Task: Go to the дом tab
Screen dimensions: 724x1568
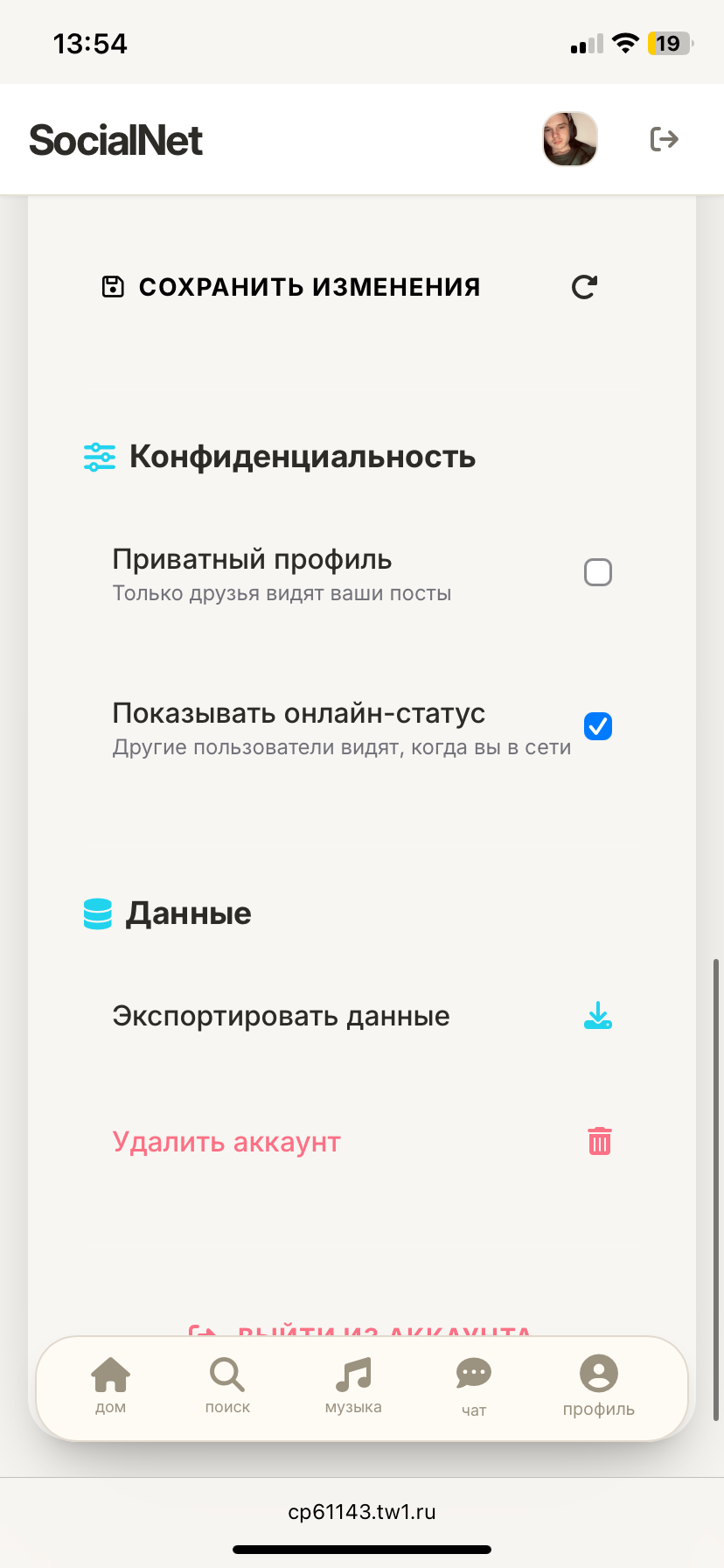Action: (111, 1386)
